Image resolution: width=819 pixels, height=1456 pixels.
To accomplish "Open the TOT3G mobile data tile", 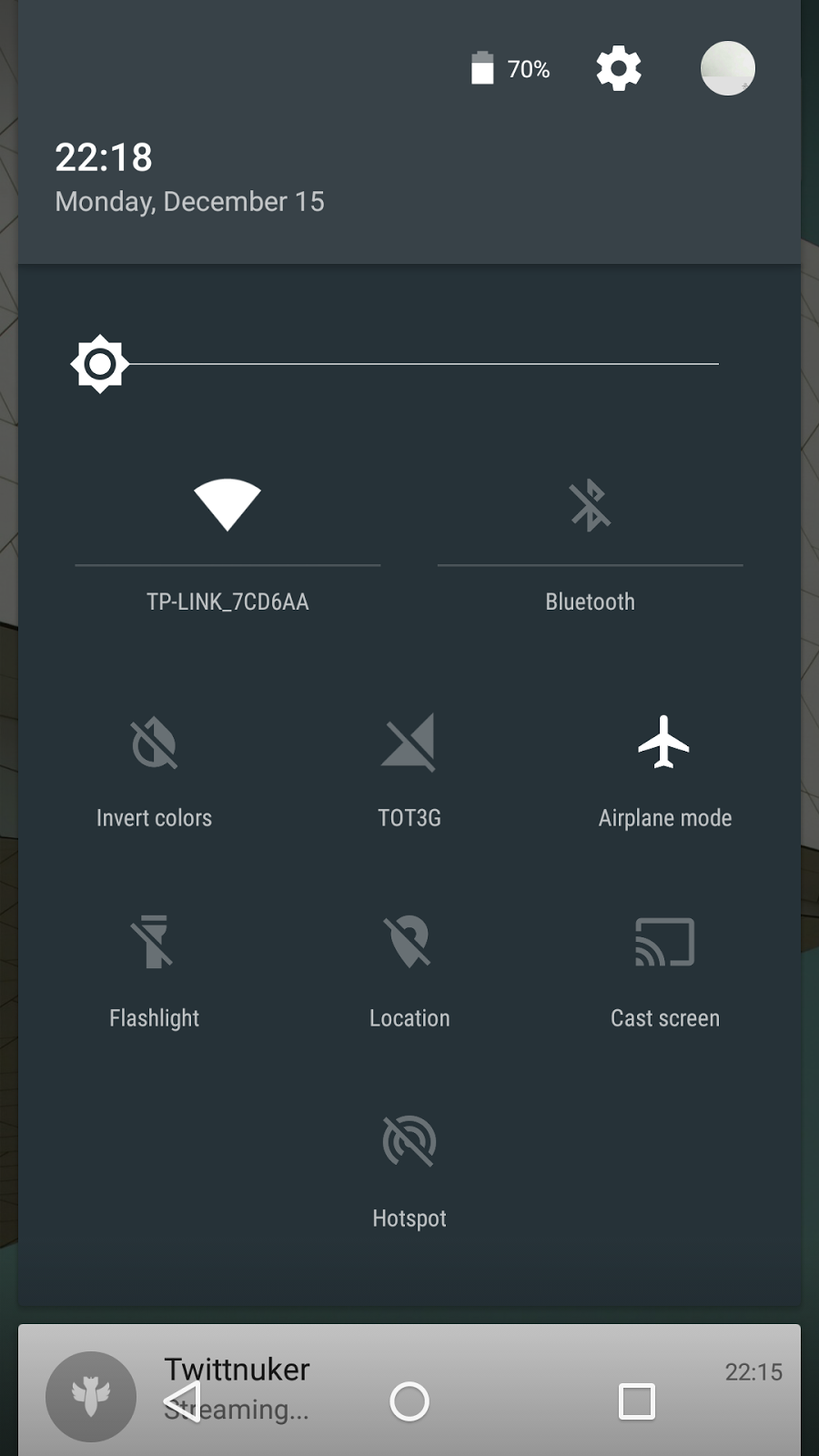I will [409, 744].
